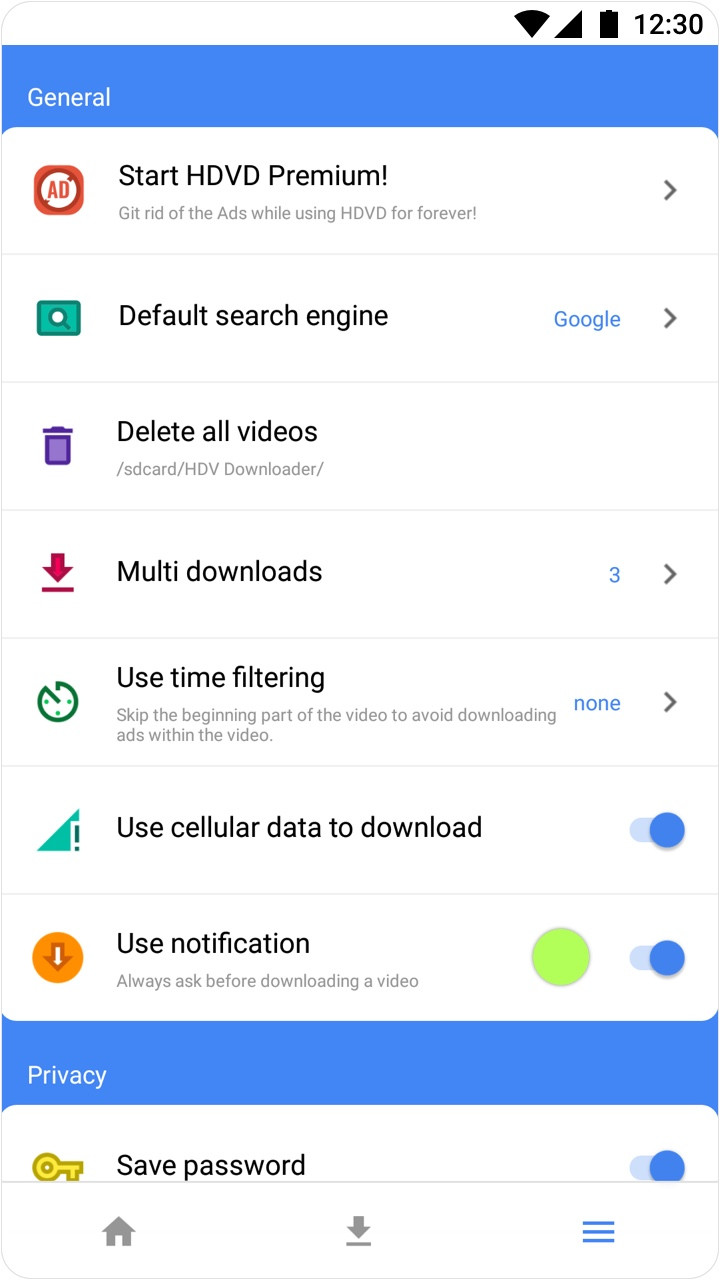This screenshot has width=720, height=1280.
Task: Select Delete all videos
Action: pyautogui.click(x=360, y=446)
